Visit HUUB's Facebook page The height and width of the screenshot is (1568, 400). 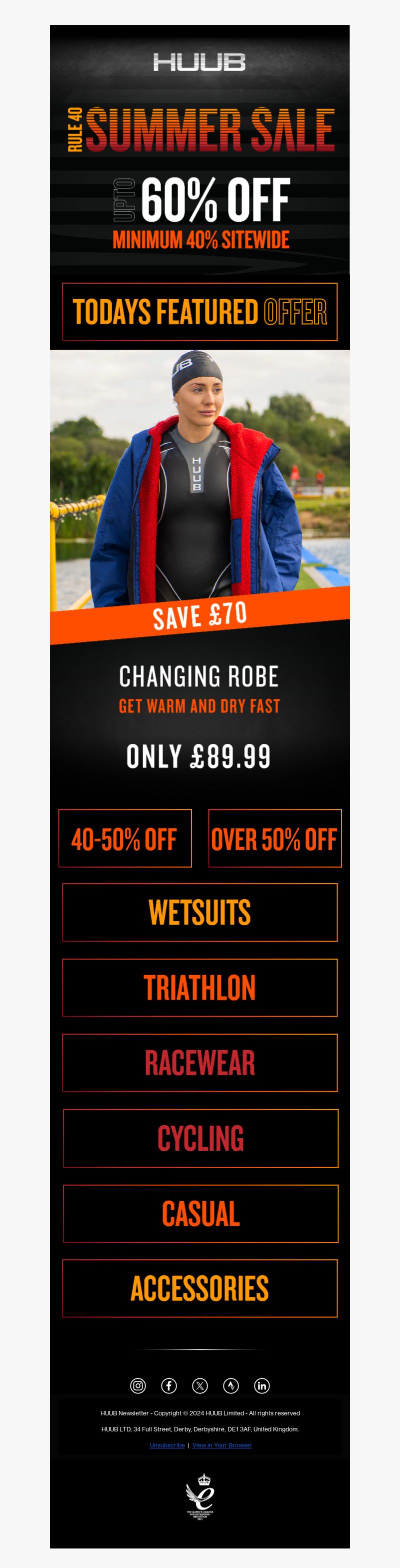(169, 1386)
